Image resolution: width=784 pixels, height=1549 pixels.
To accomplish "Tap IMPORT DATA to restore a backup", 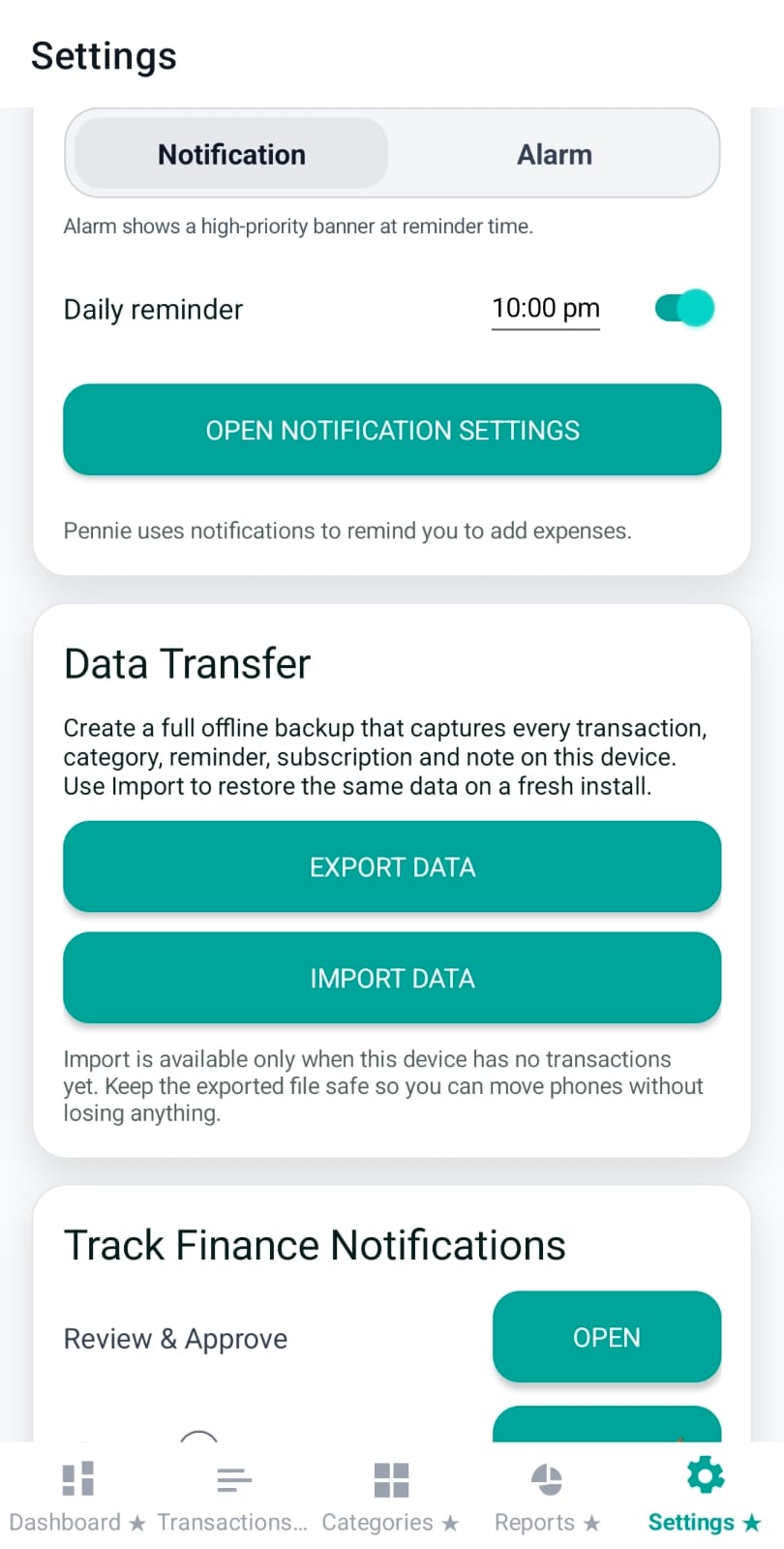I will click(x=392, y=978).
